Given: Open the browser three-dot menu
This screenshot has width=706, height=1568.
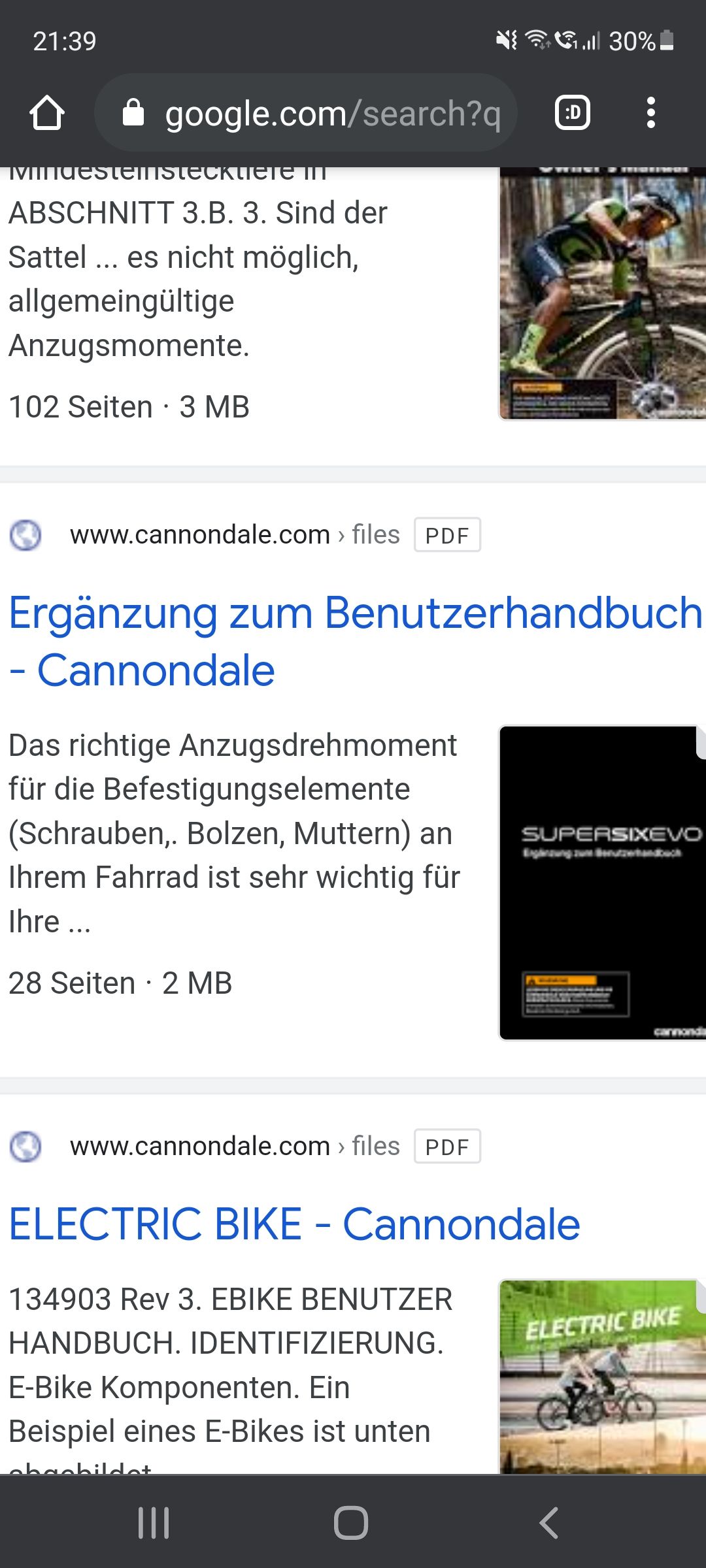Looking at the screenshot, I should 650,113.
